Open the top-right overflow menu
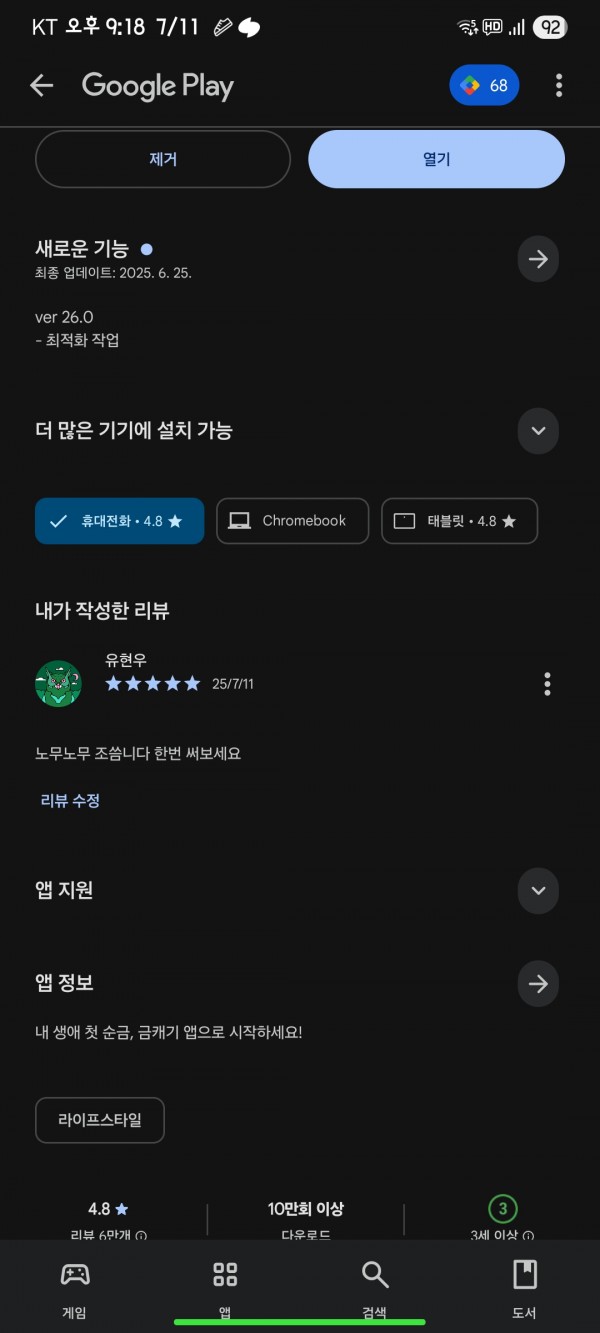 (x=558, y=86)
